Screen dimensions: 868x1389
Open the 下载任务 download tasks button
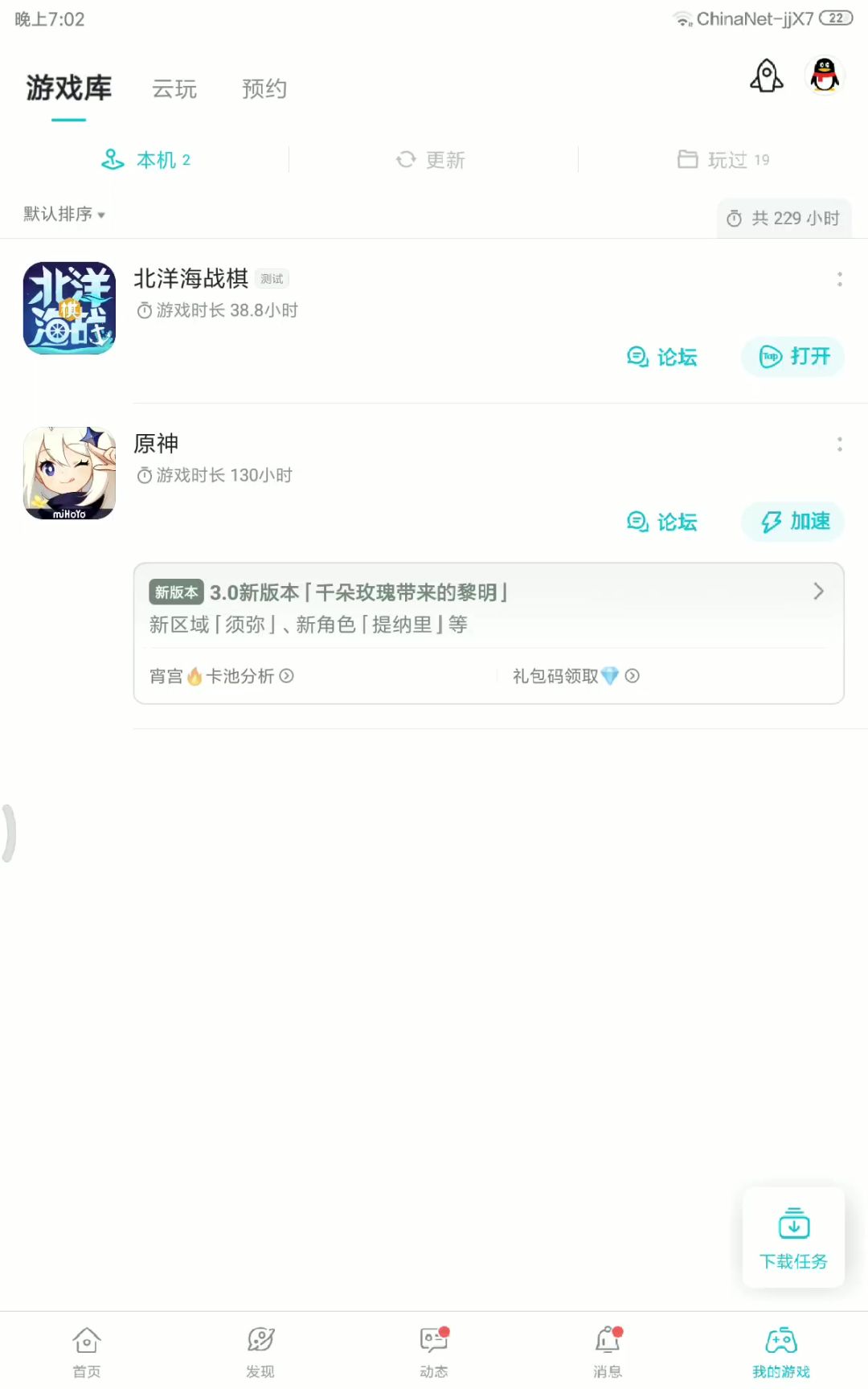click(793, 1237)
